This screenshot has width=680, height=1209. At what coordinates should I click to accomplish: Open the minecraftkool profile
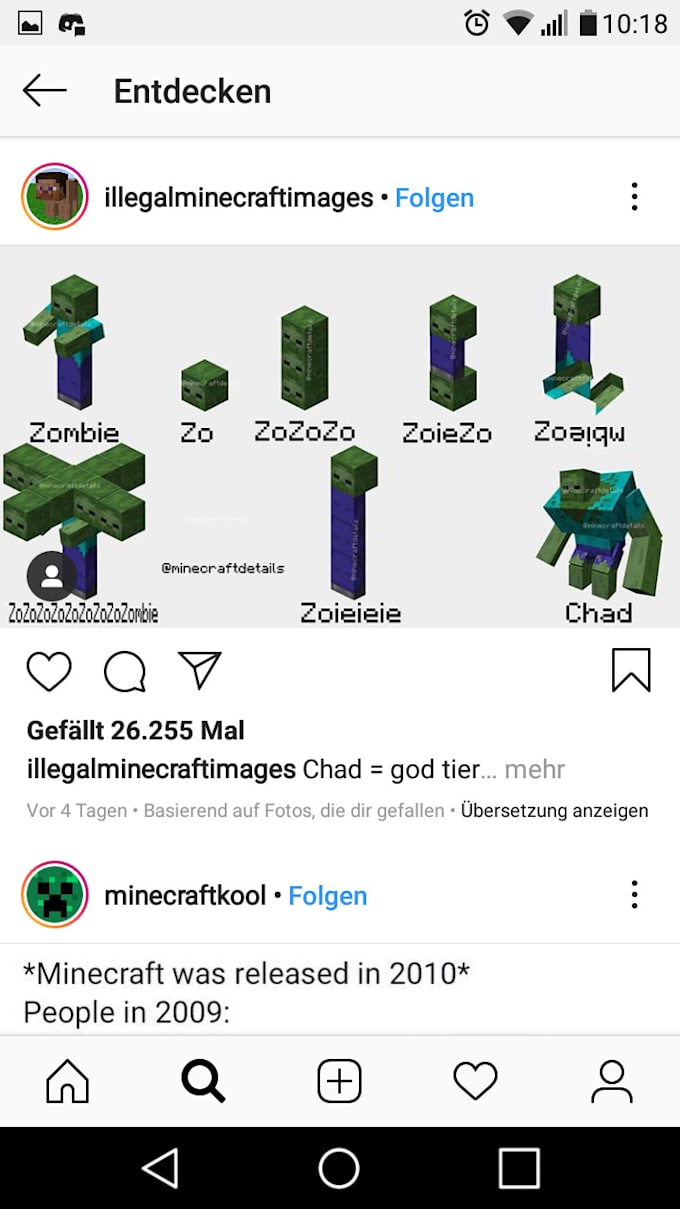[x=185, y=895]
